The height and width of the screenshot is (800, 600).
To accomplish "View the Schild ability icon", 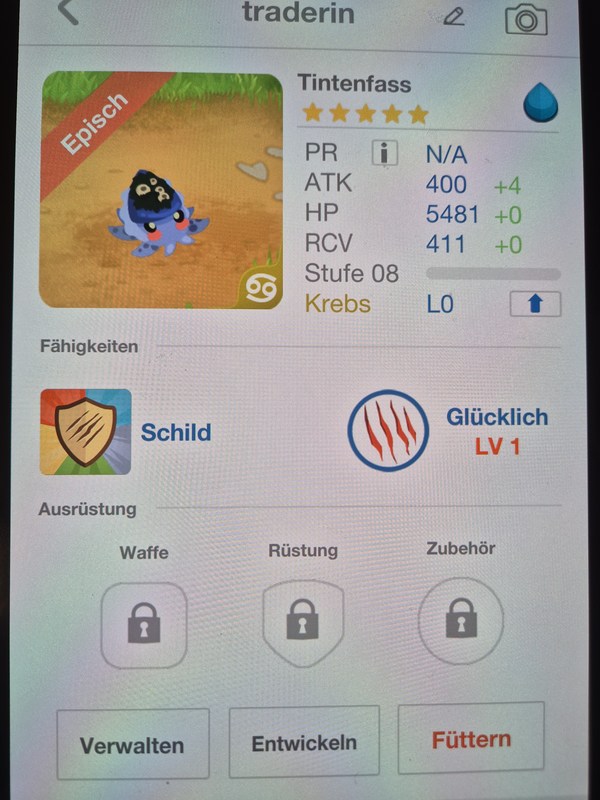I will 85,432.
